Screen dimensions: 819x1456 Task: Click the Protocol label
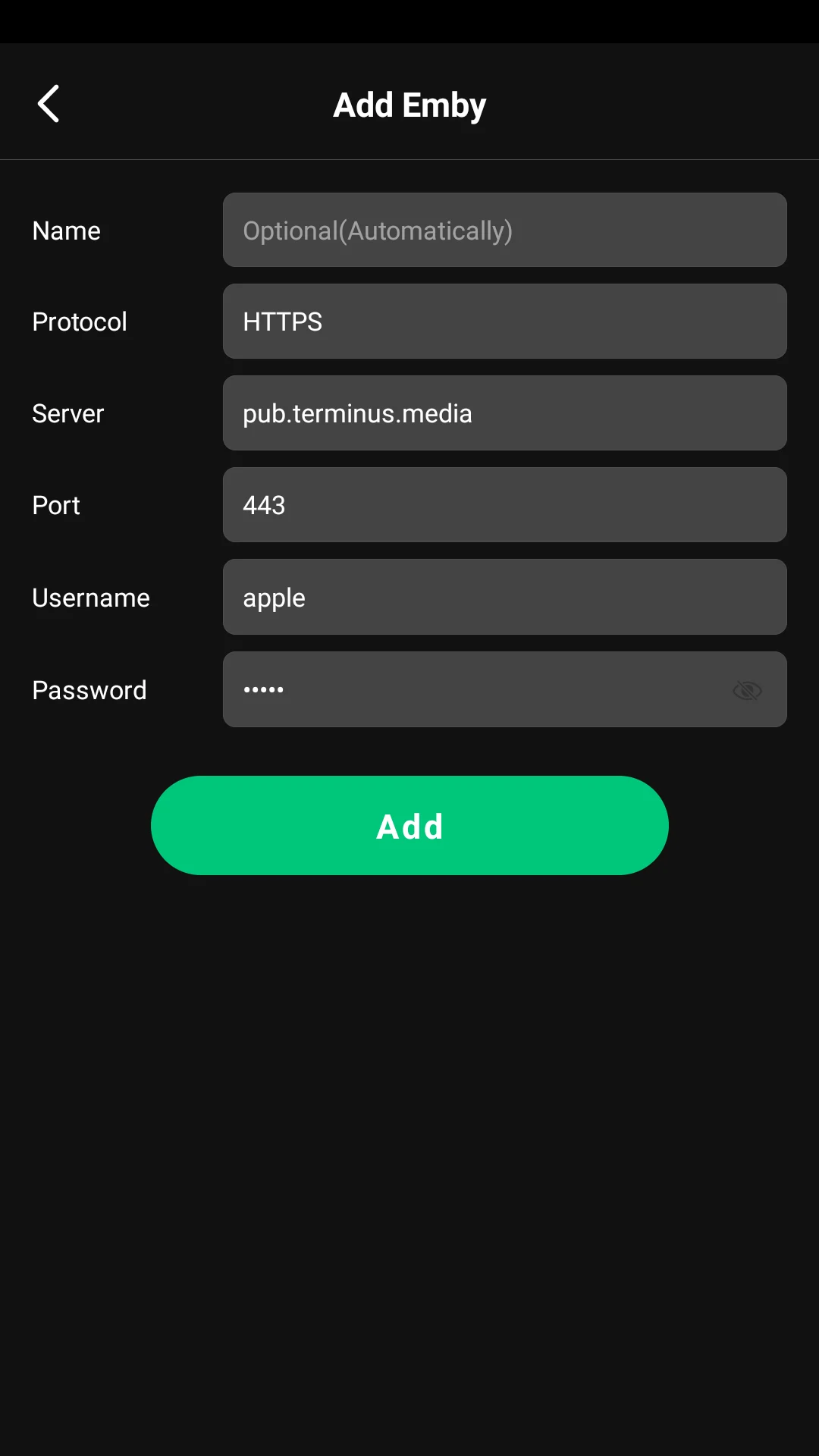[79, 321]
